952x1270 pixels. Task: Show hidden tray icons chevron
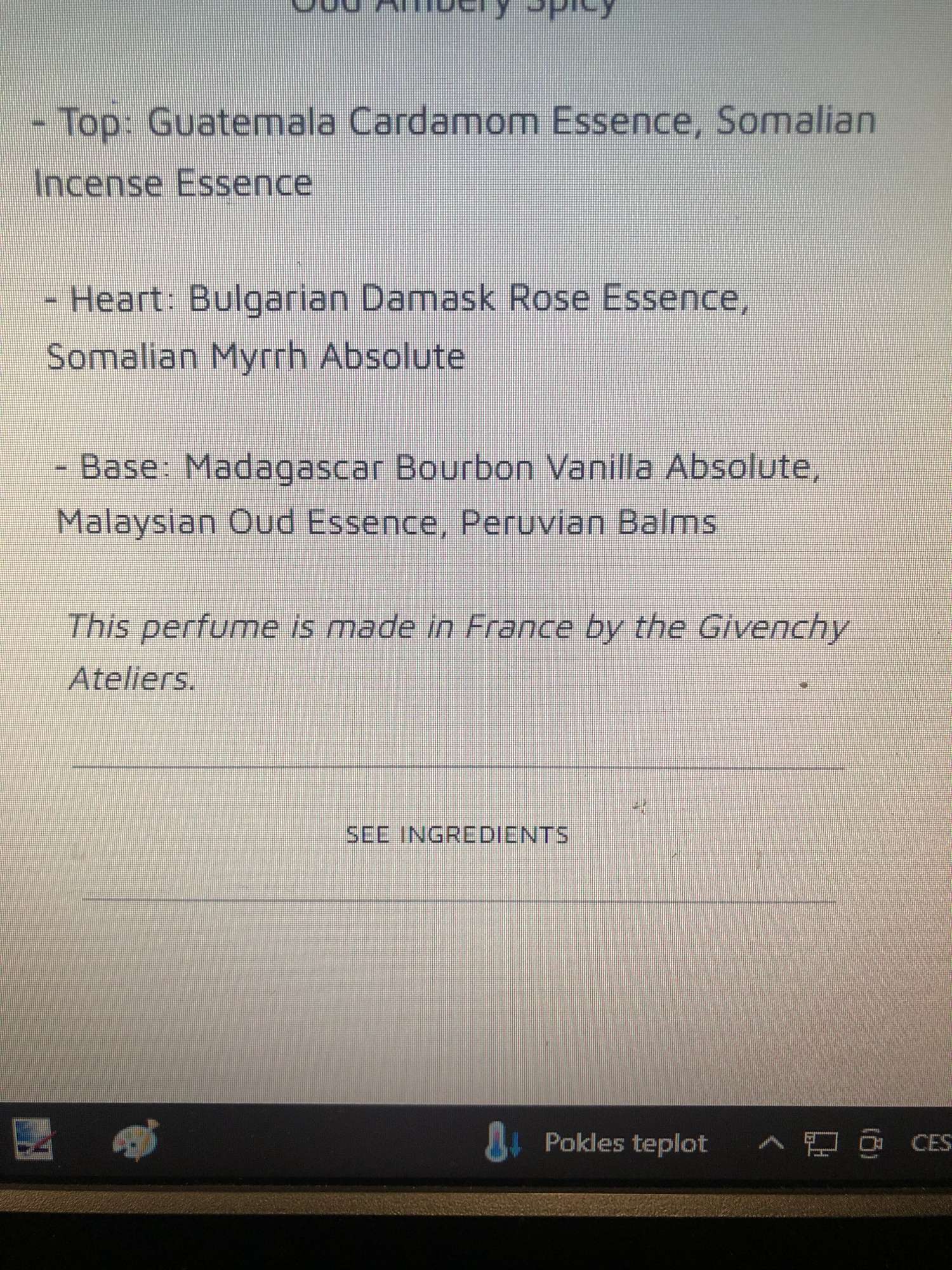(x=771, y=1144)
